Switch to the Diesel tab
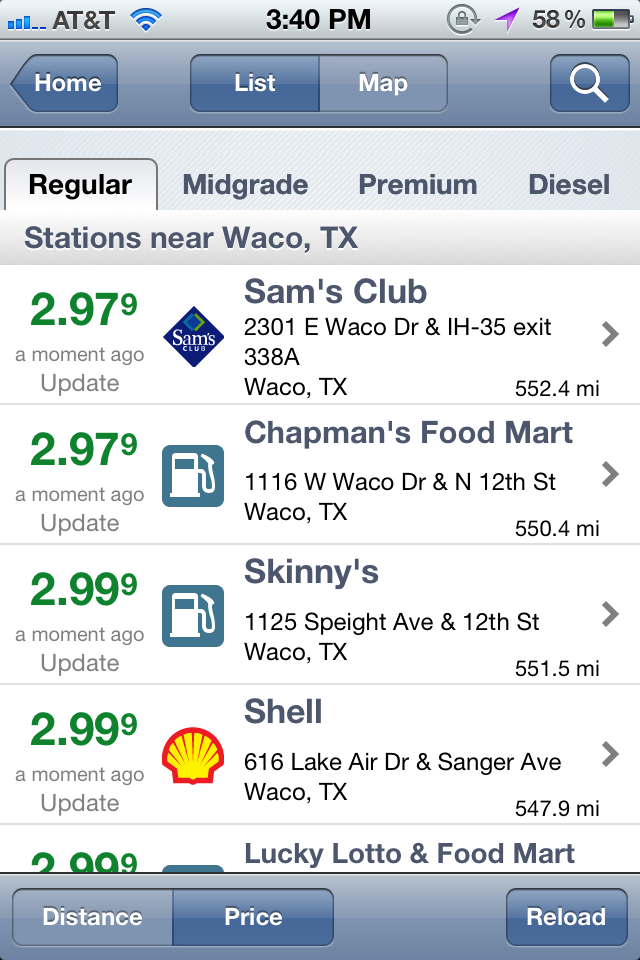 pyautogui.click(x=568, y=185)
